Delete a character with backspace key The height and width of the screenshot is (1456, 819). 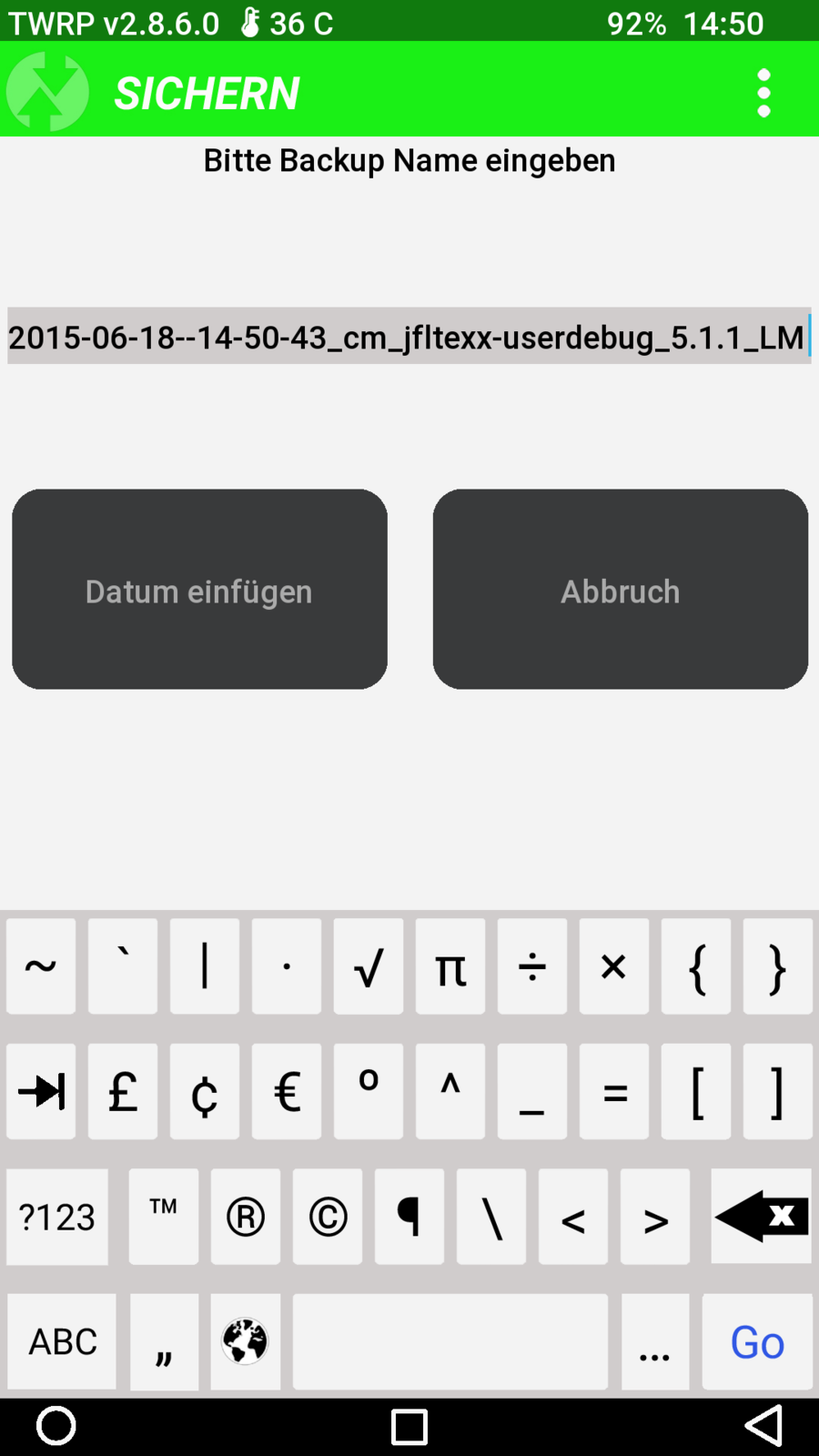tap(761, 1217)
